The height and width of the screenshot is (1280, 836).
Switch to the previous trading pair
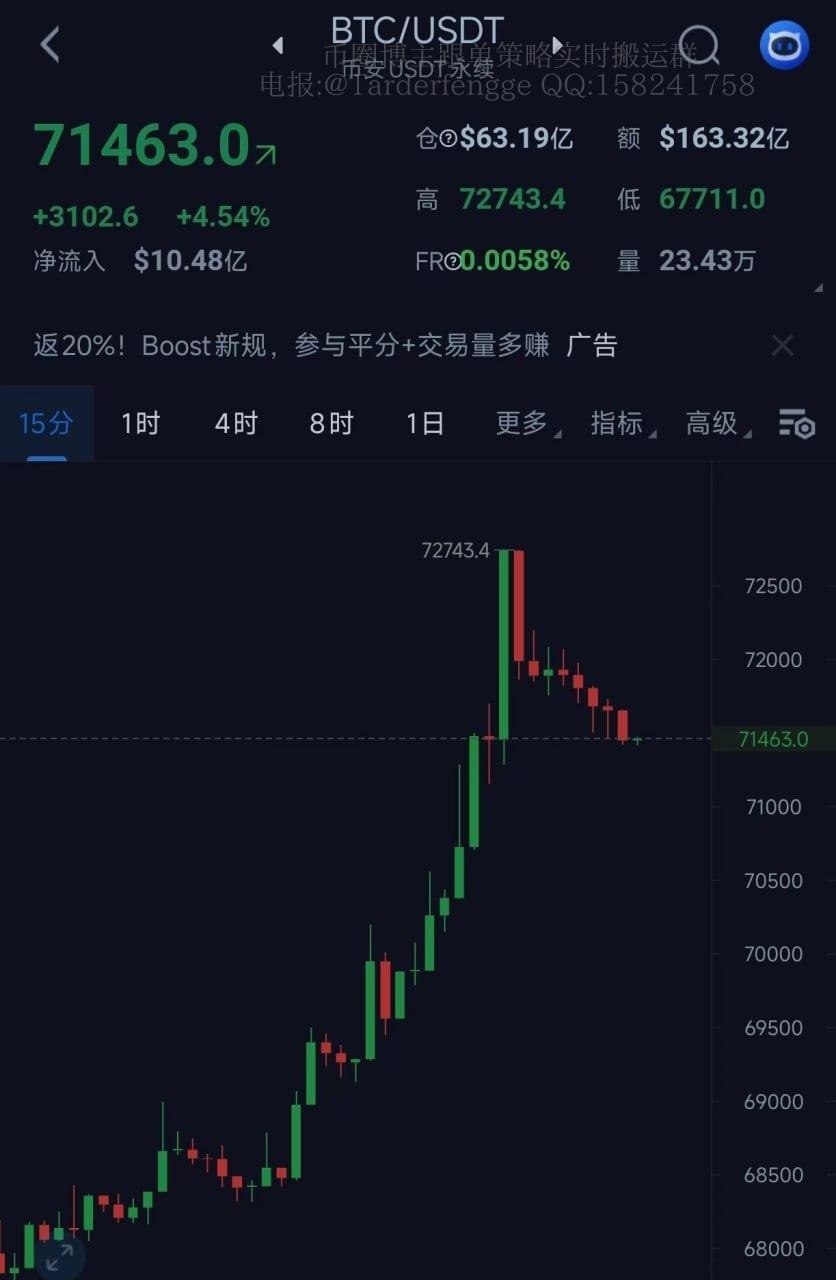click(x=278, y=45)
